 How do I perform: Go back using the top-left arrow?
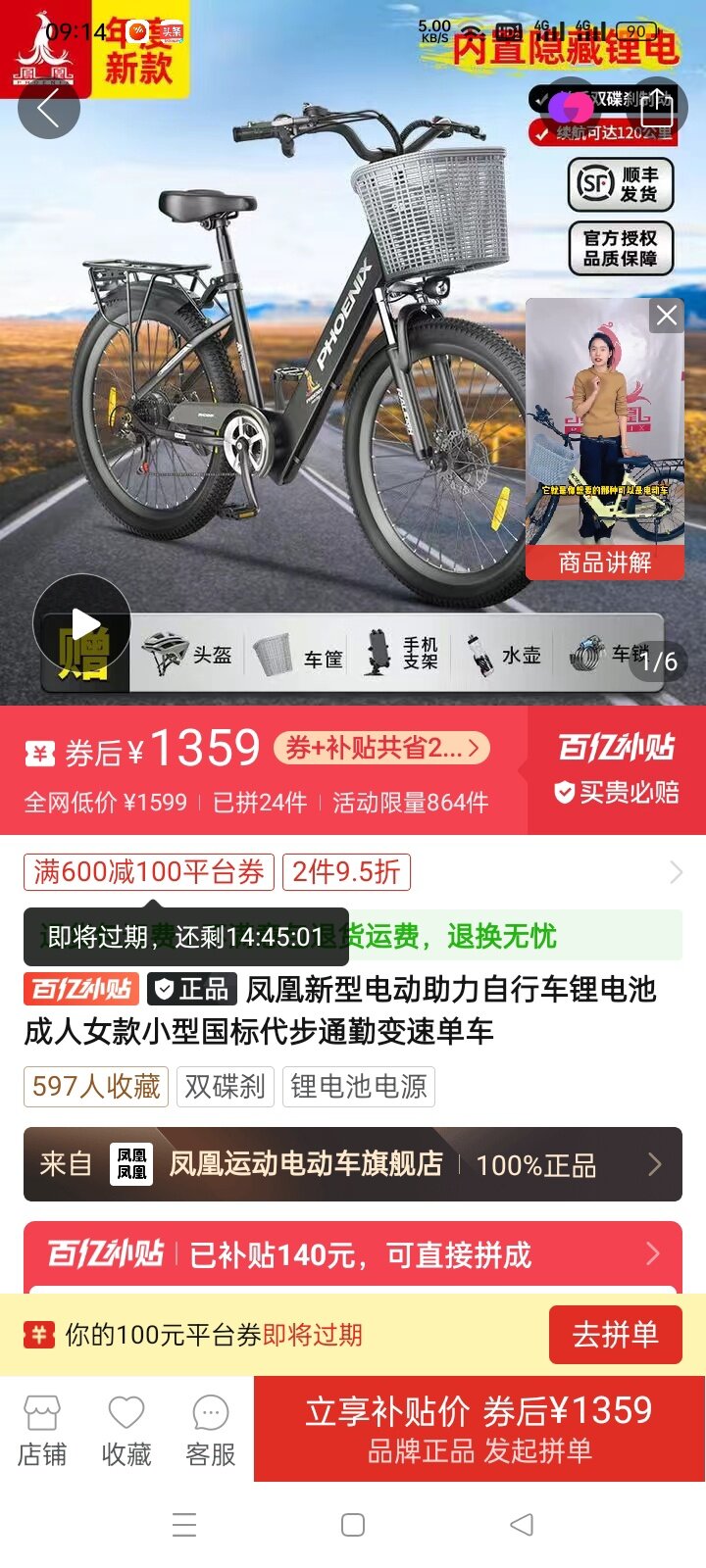click(x=48, y=109)
